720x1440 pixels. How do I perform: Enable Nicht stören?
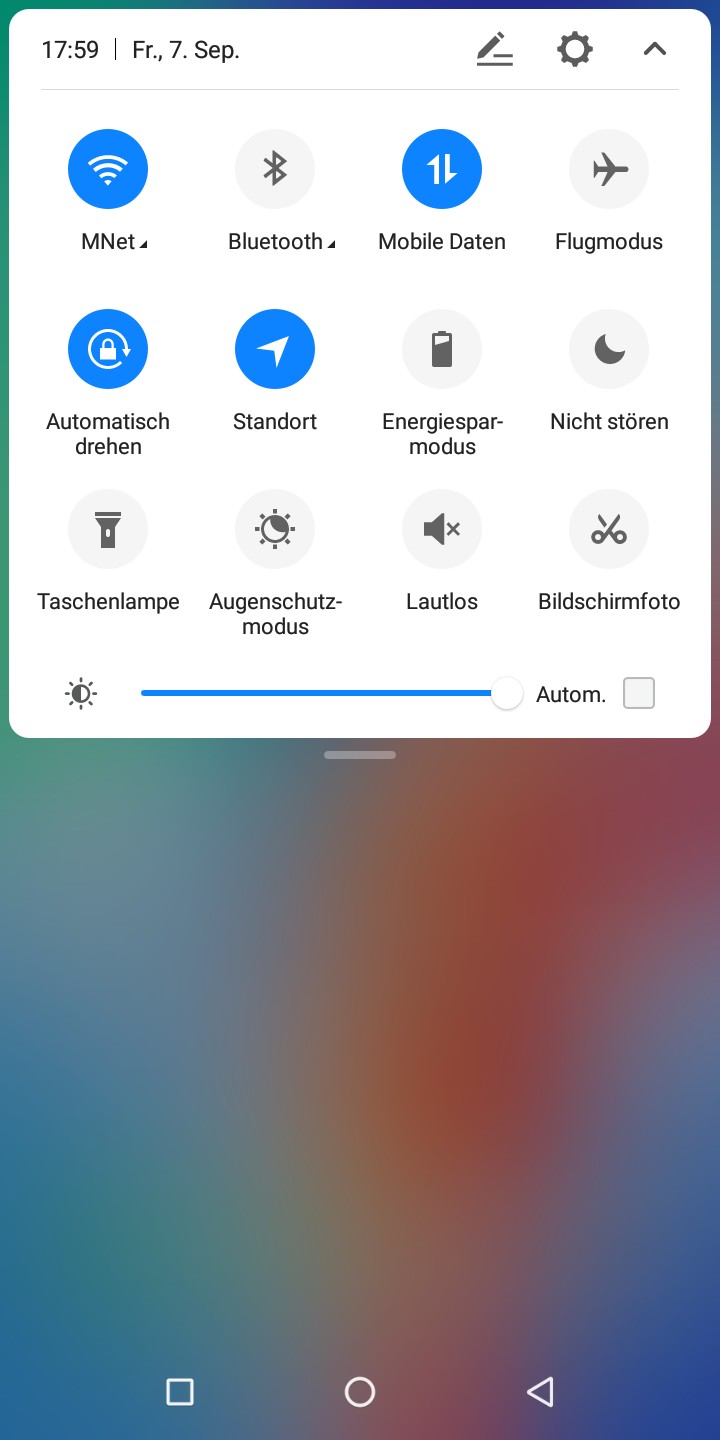point(609,349)
